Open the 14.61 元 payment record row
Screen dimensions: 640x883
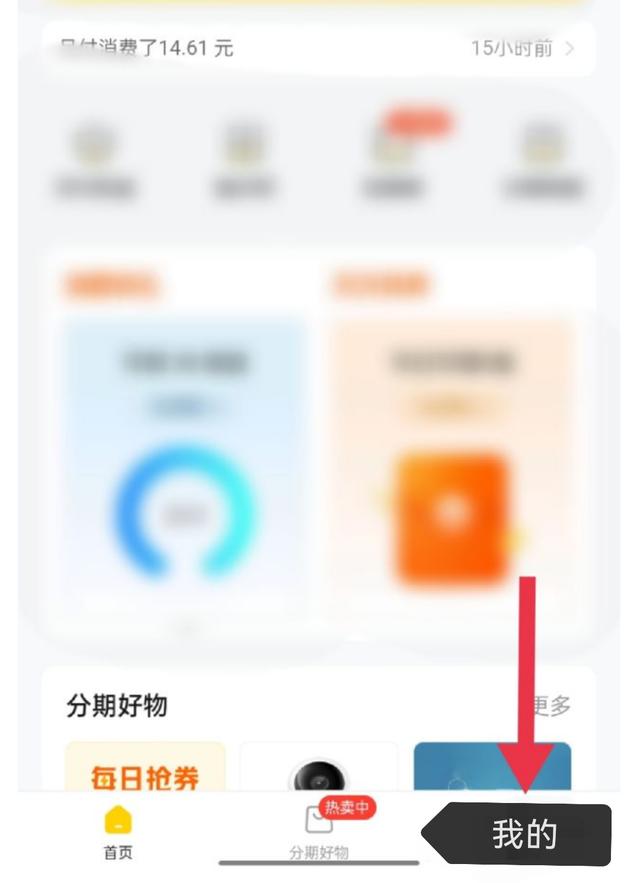coord(318,48)
